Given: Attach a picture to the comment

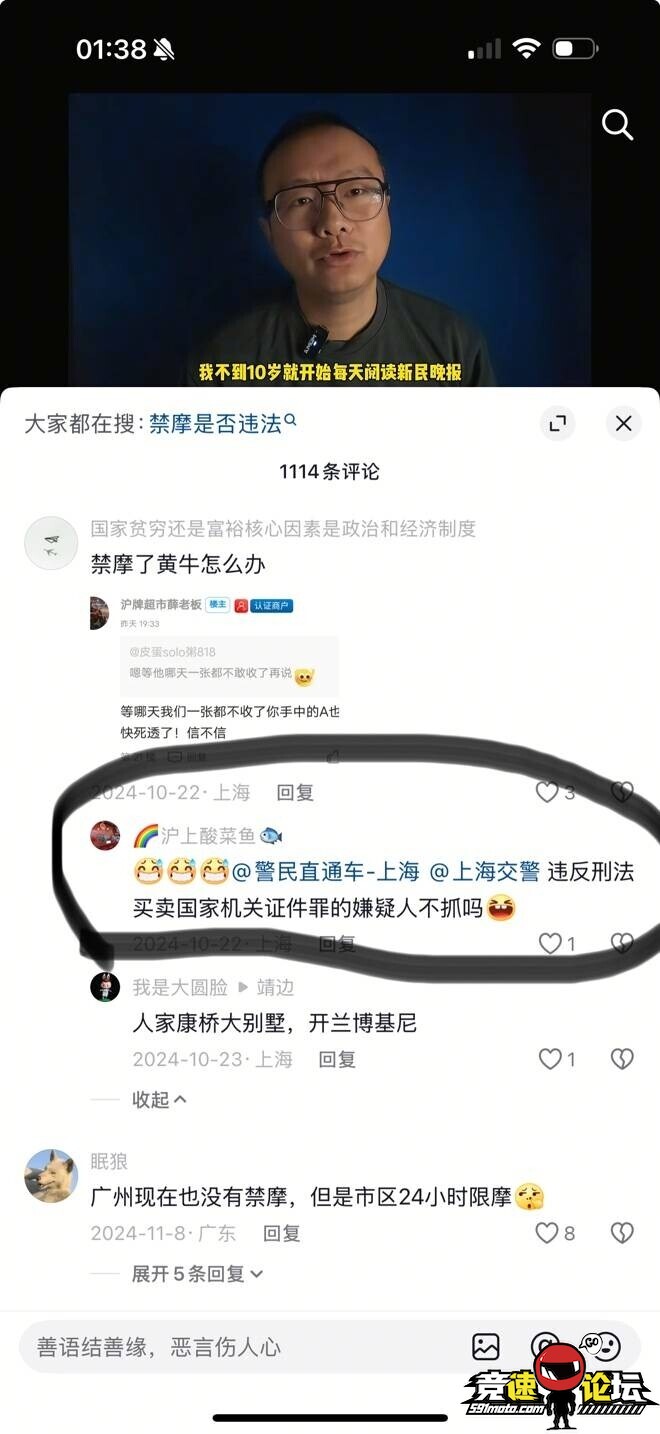Looking at the screenshot, I should 486,1347.
